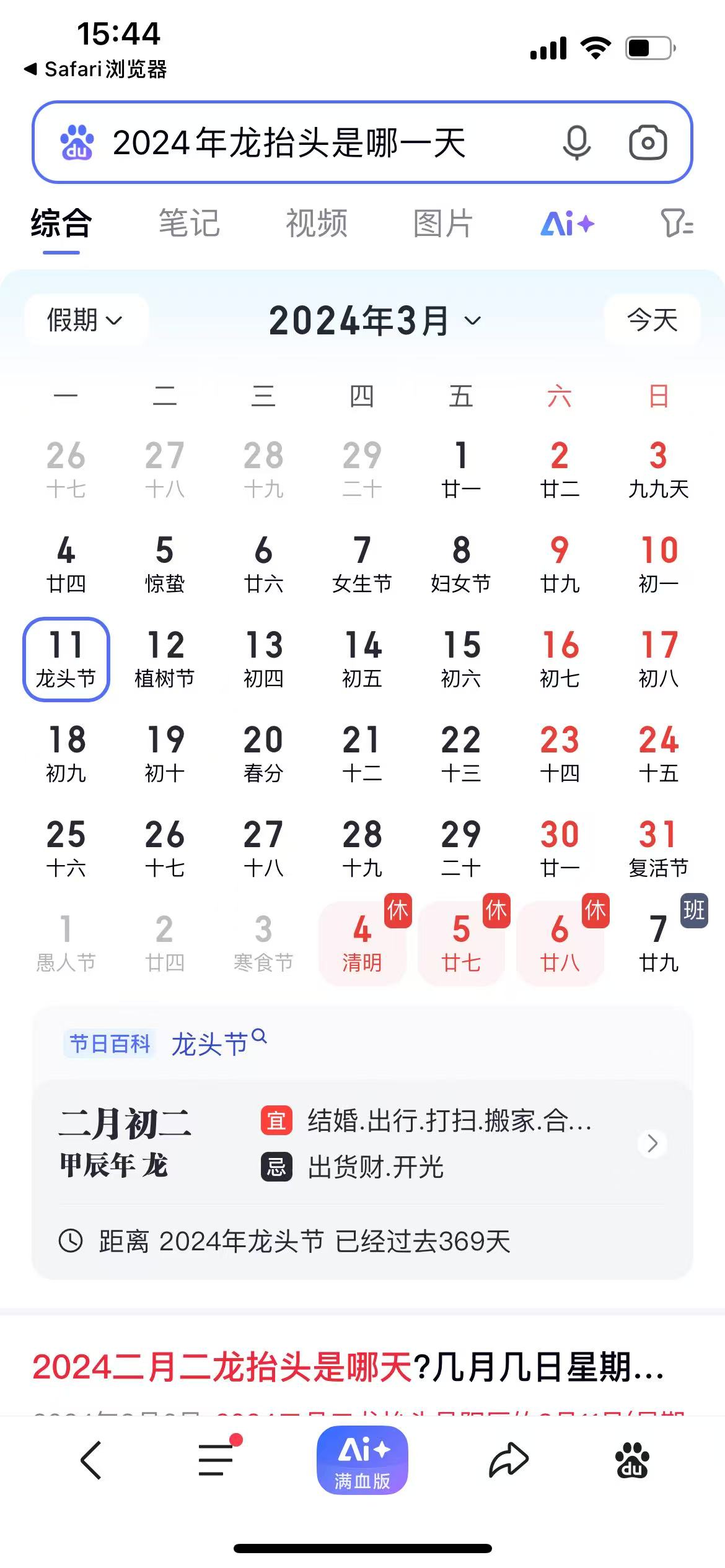The width and height of the screenshot is (725, 1568).
Task: Jump to 今天 in the calendar
Action: (652, 320)
